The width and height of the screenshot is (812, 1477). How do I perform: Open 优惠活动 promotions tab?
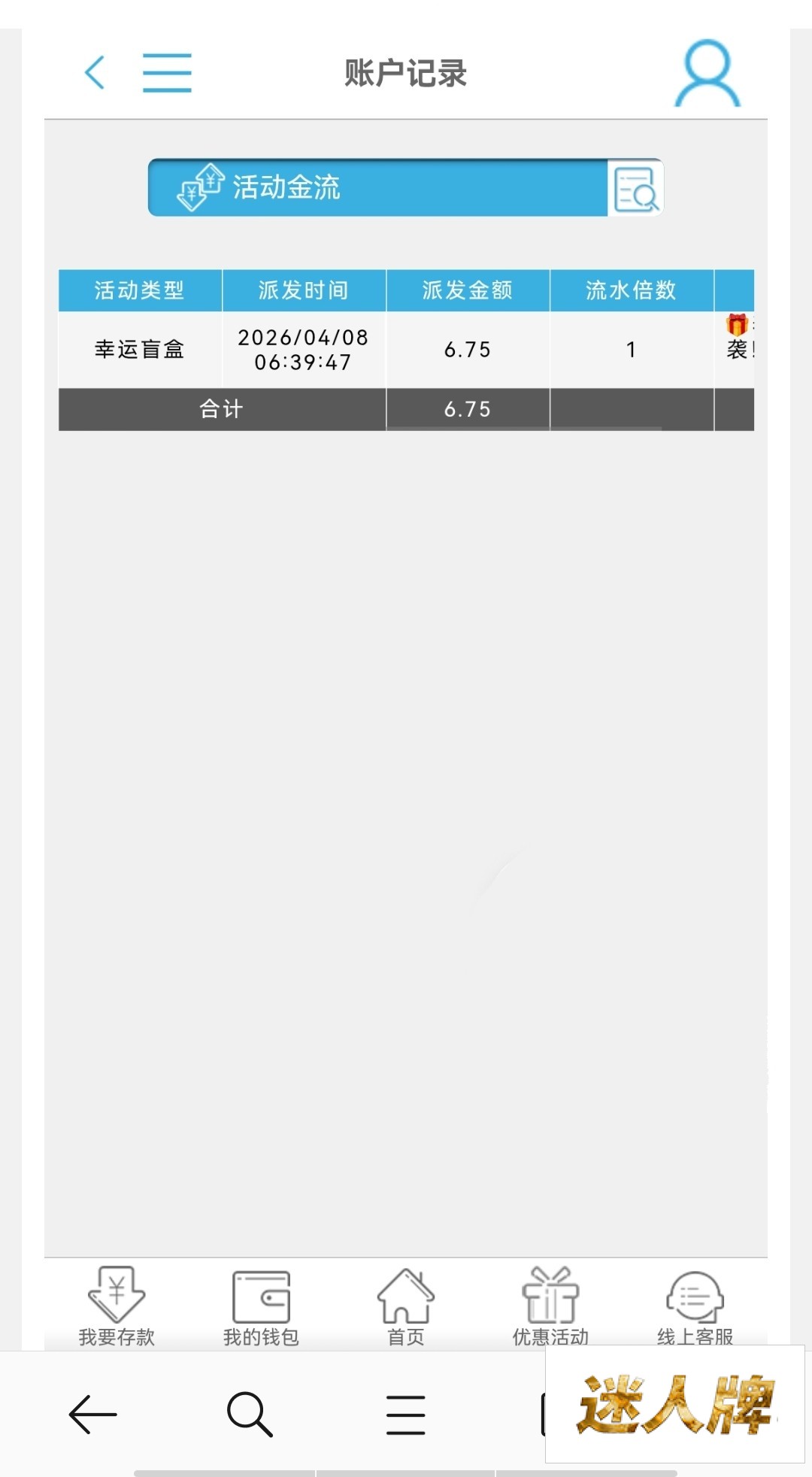point(550,1306)
